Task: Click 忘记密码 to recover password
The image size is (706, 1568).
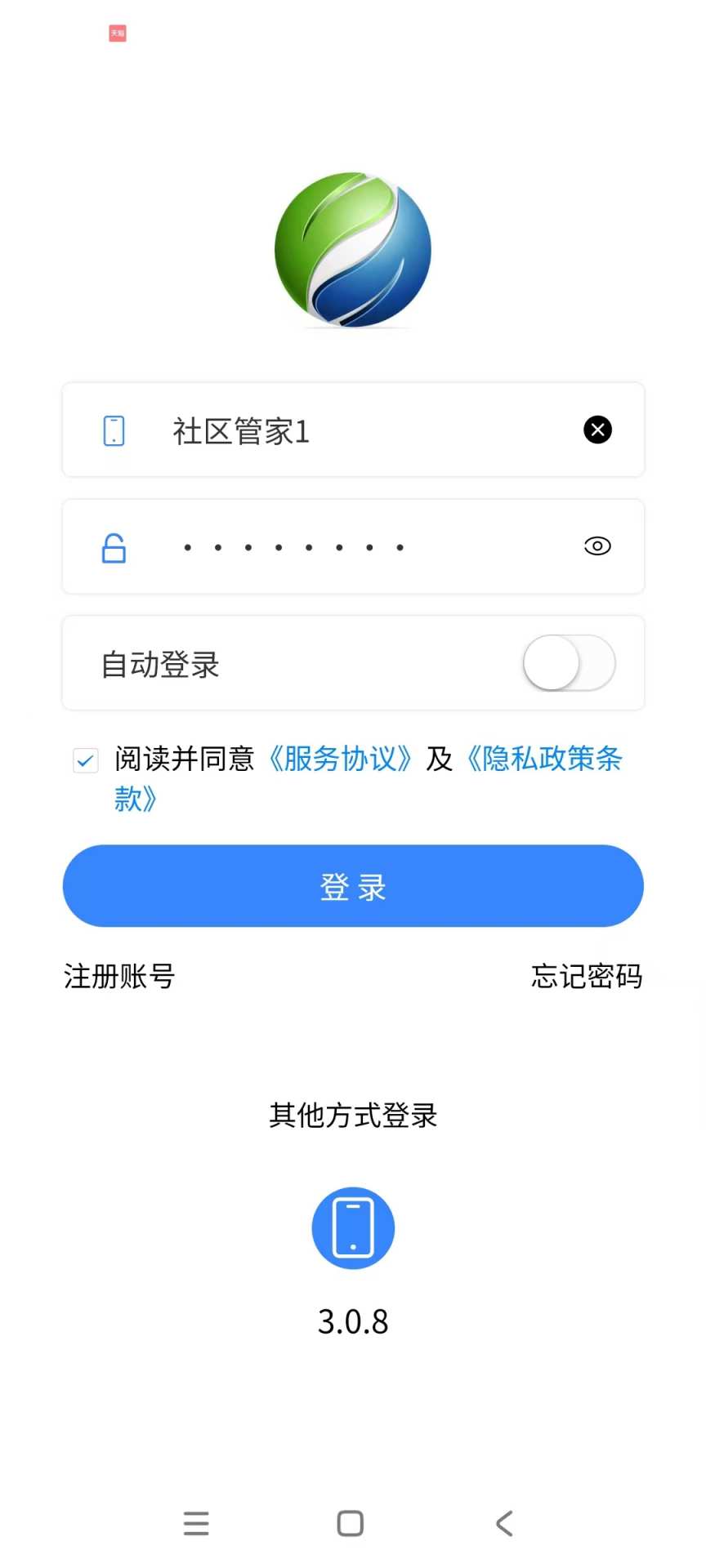Action: pos(586,977)
